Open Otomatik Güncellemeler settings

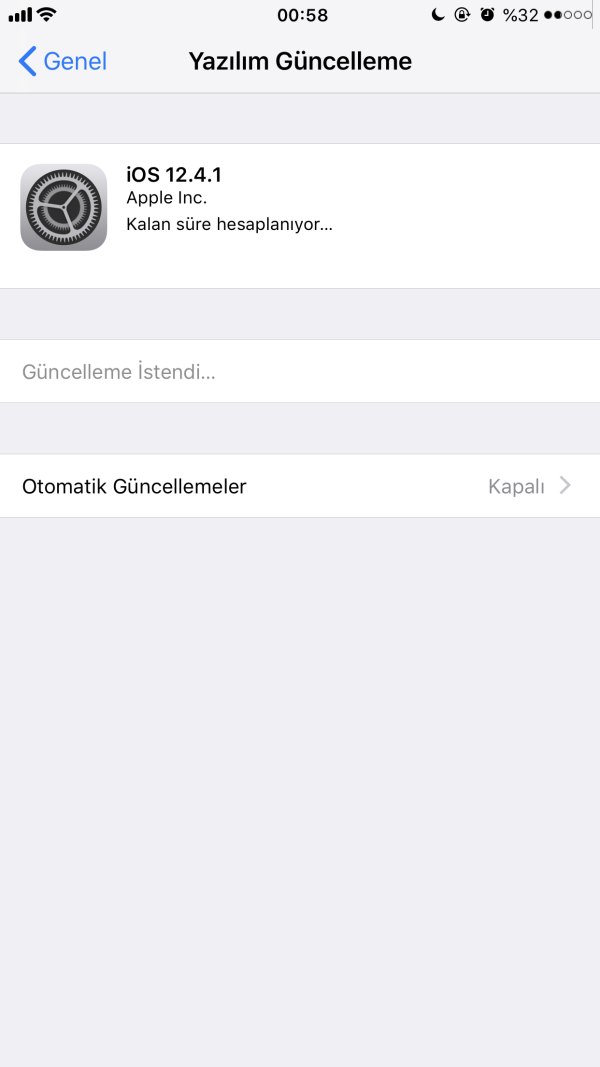click(x=299, y=486)
